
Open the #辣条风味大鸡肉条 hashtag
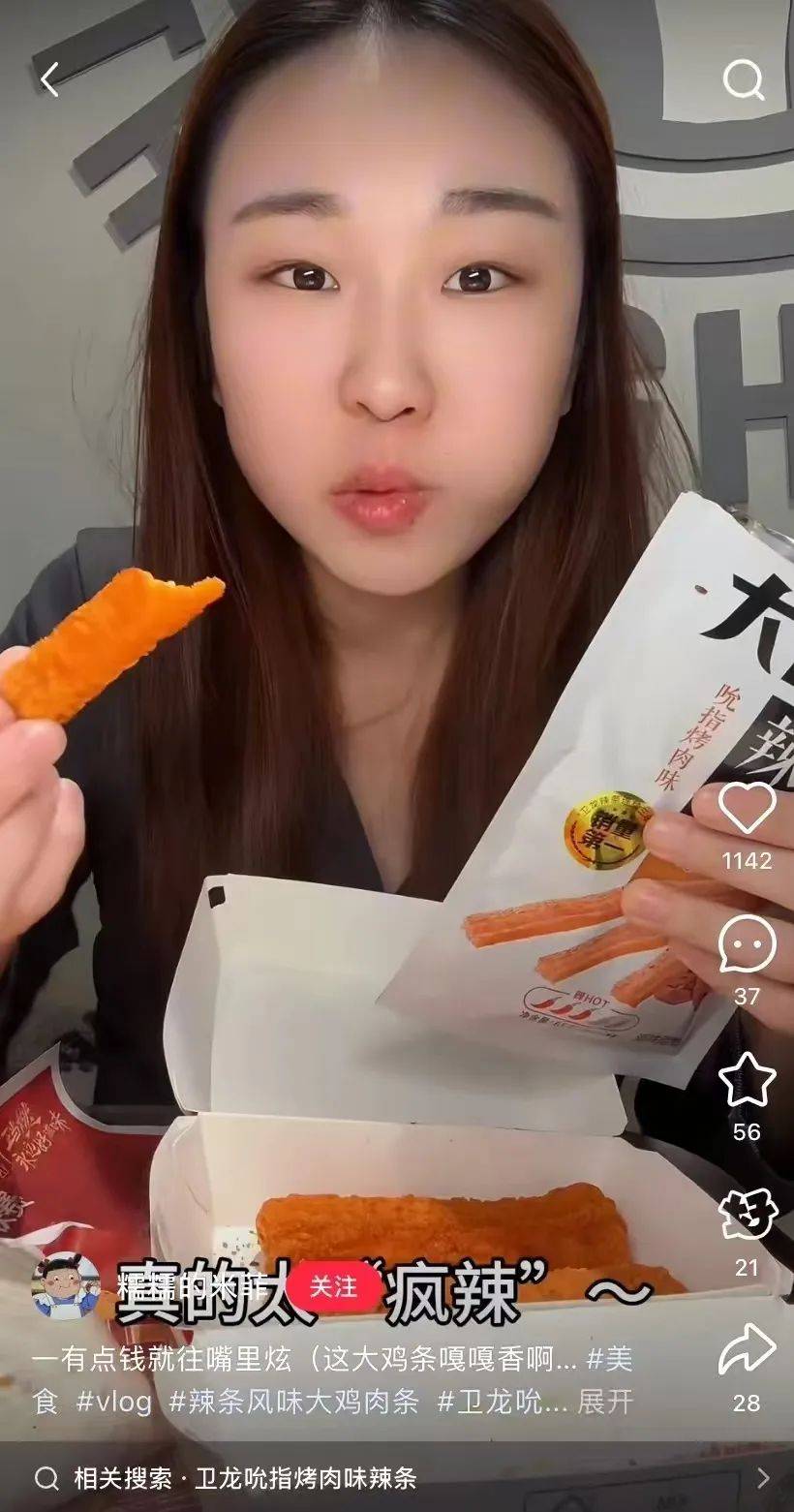click(x=294, y=1402)
